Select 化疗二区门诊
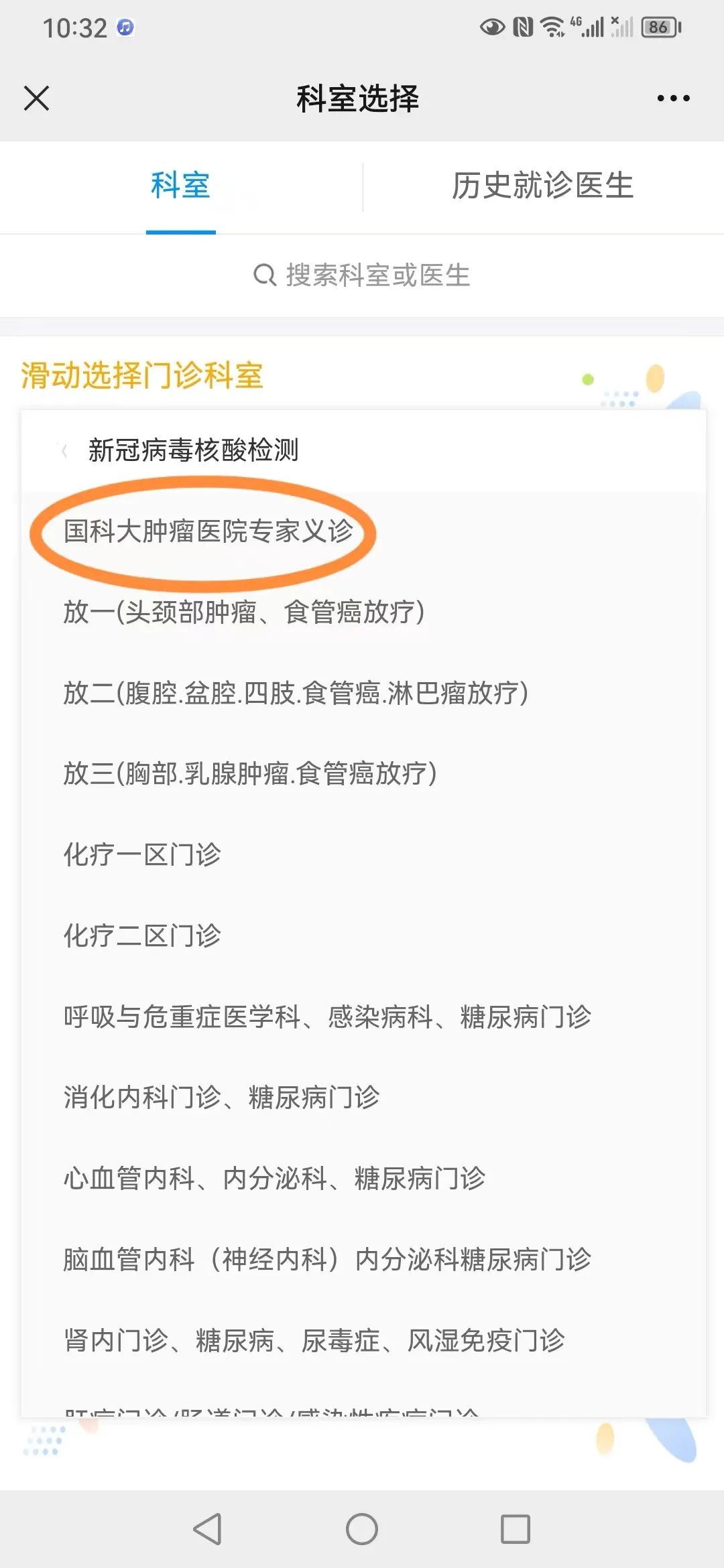This screenshot has height=1568, width=724. (x=142, y=935)
